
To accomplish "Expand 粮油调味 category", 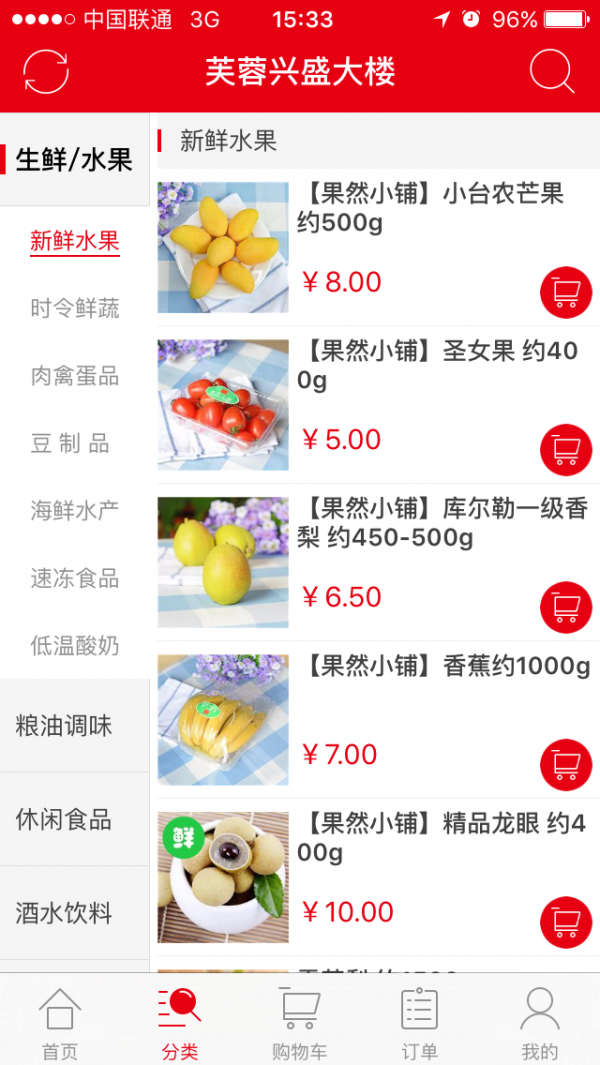I will pyautogui.click(x=65, y=726).
